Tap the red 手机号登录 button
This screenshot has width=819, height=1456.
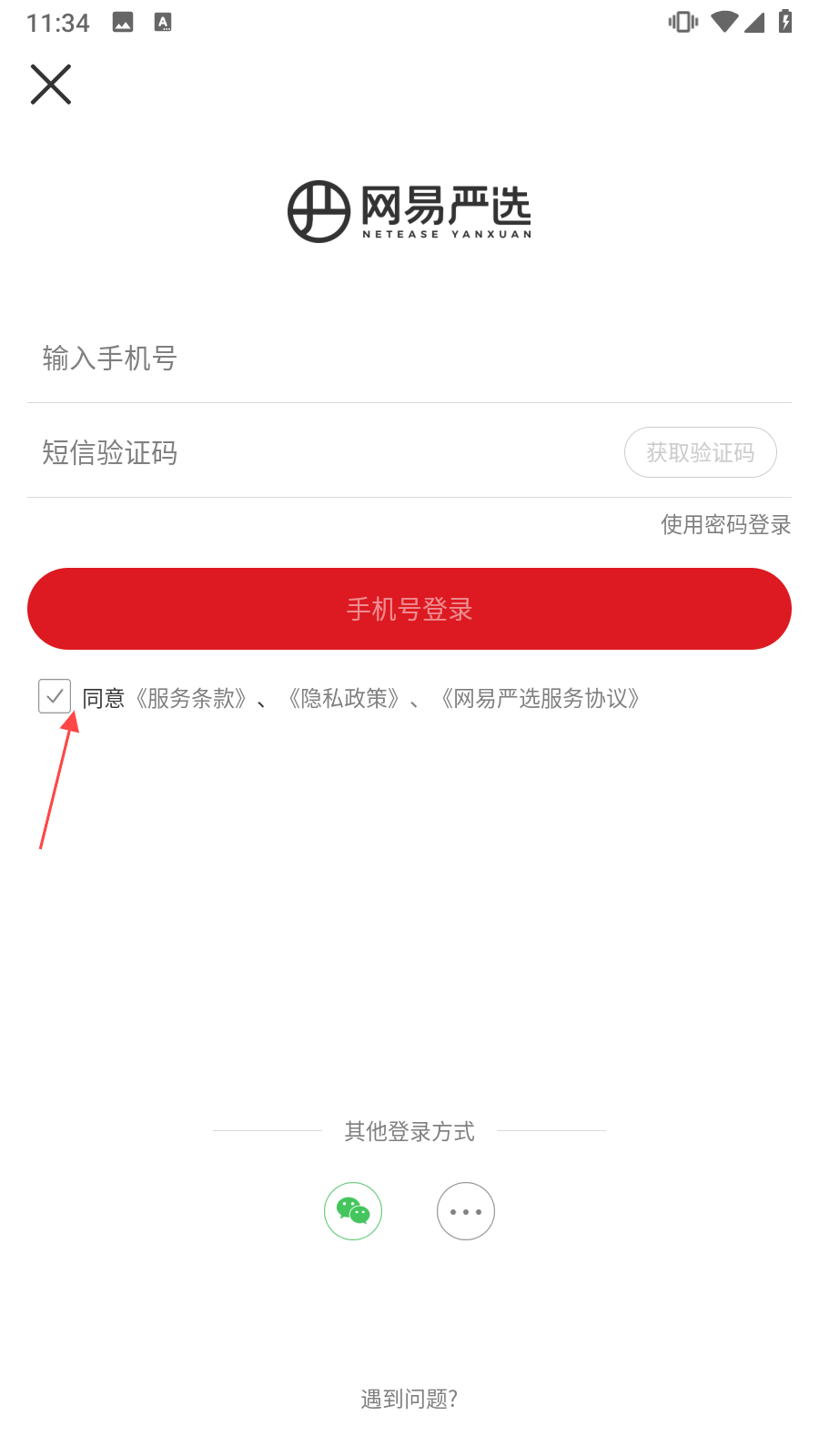pyautogui.click(x=409, y=609)
